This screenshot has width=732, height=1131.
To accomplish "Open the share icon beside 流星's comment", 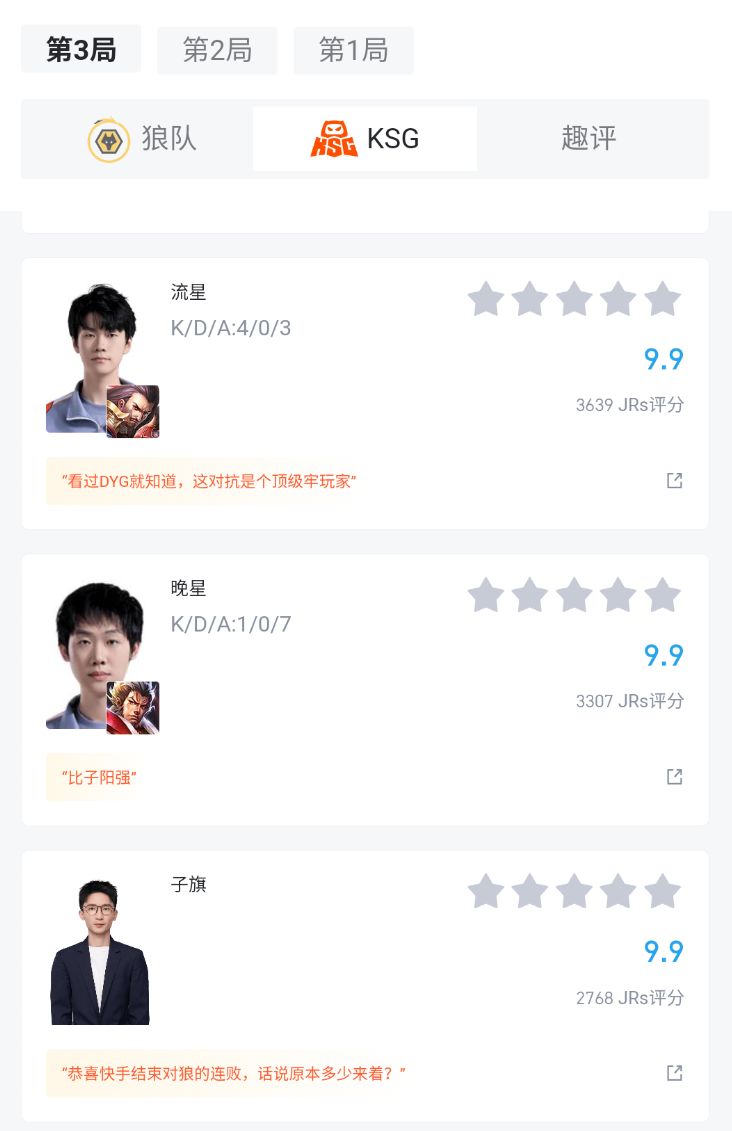I will pos(675,481).
